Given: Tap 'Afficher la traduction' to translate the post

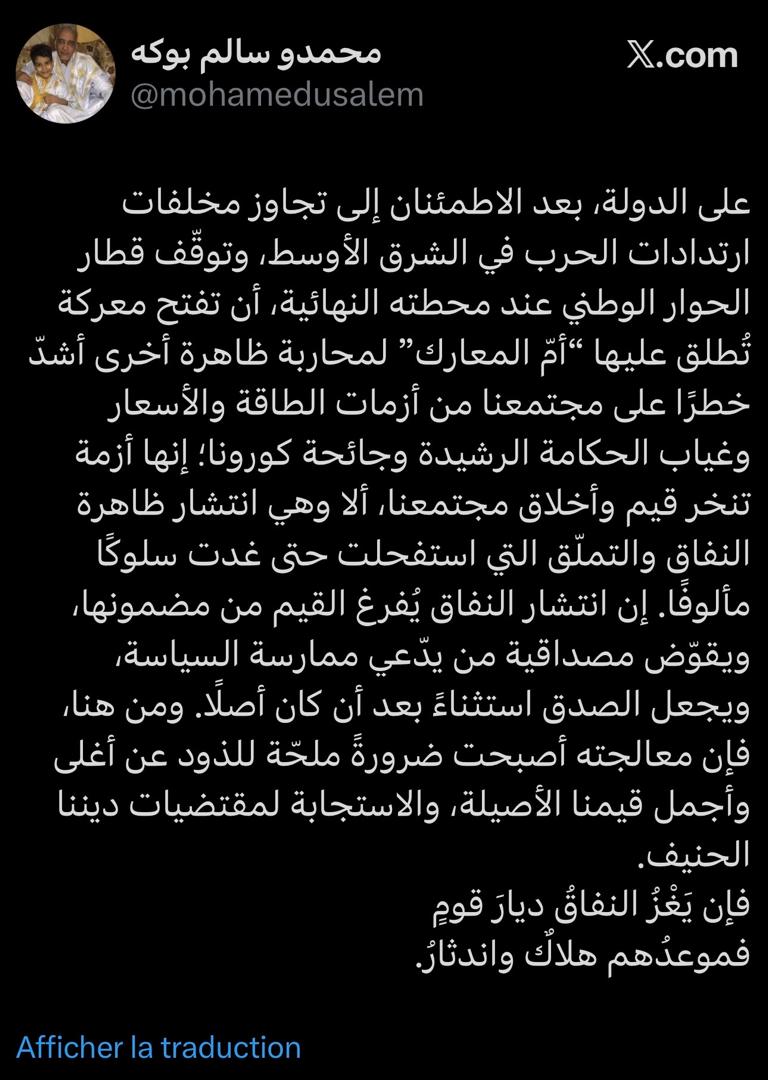Looking at the screenshot, I should (158, 1047).
